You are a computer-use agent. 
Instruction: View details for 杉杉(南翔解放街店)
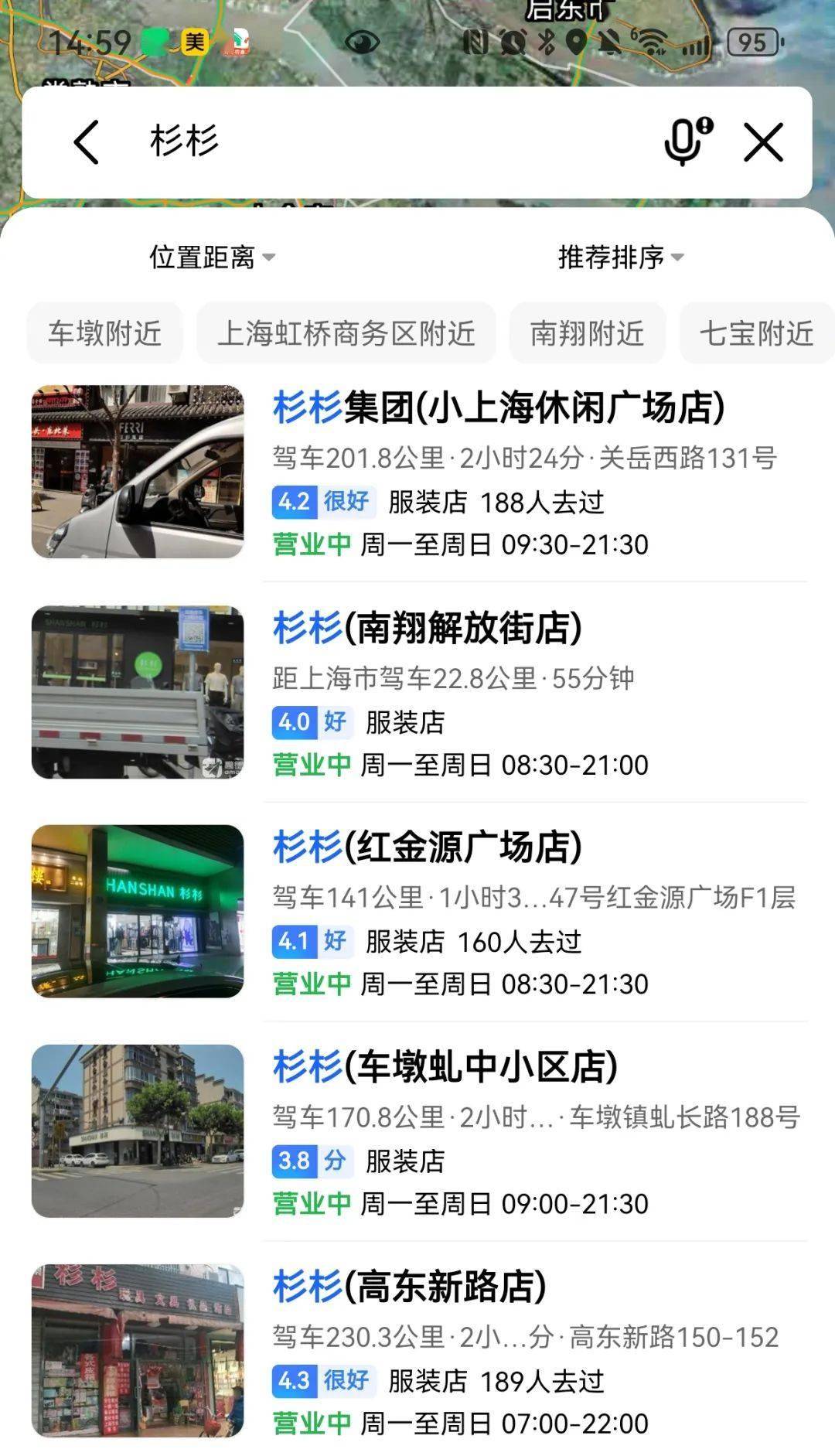pos(427,627)
